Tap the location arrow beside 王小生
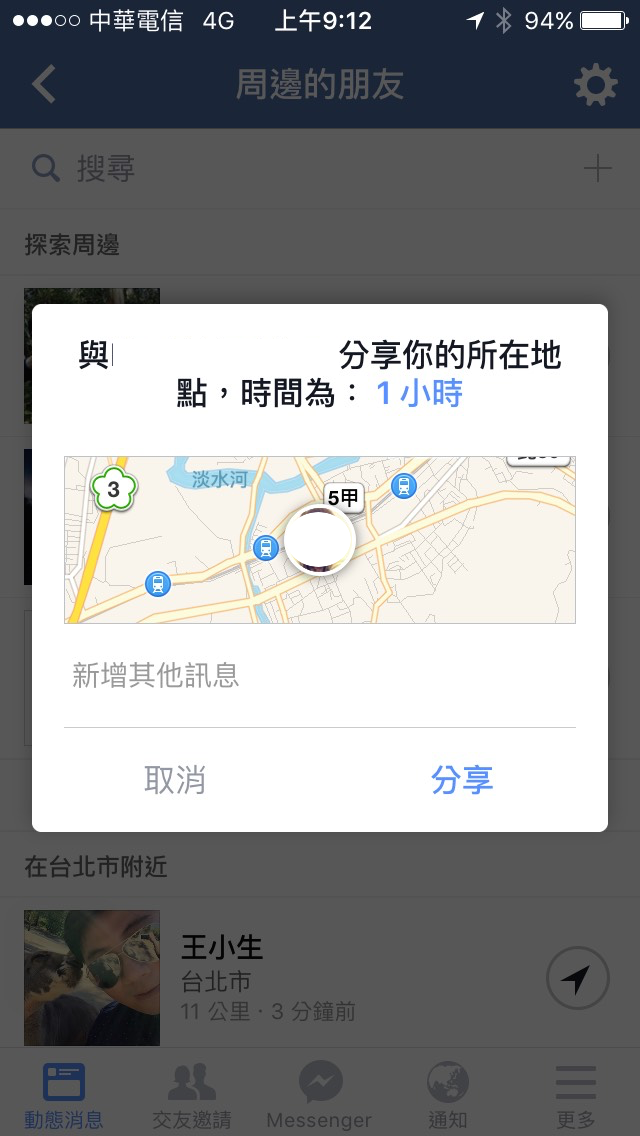The width and height of the screenshot is (640, 1136). tap(578, 978)
